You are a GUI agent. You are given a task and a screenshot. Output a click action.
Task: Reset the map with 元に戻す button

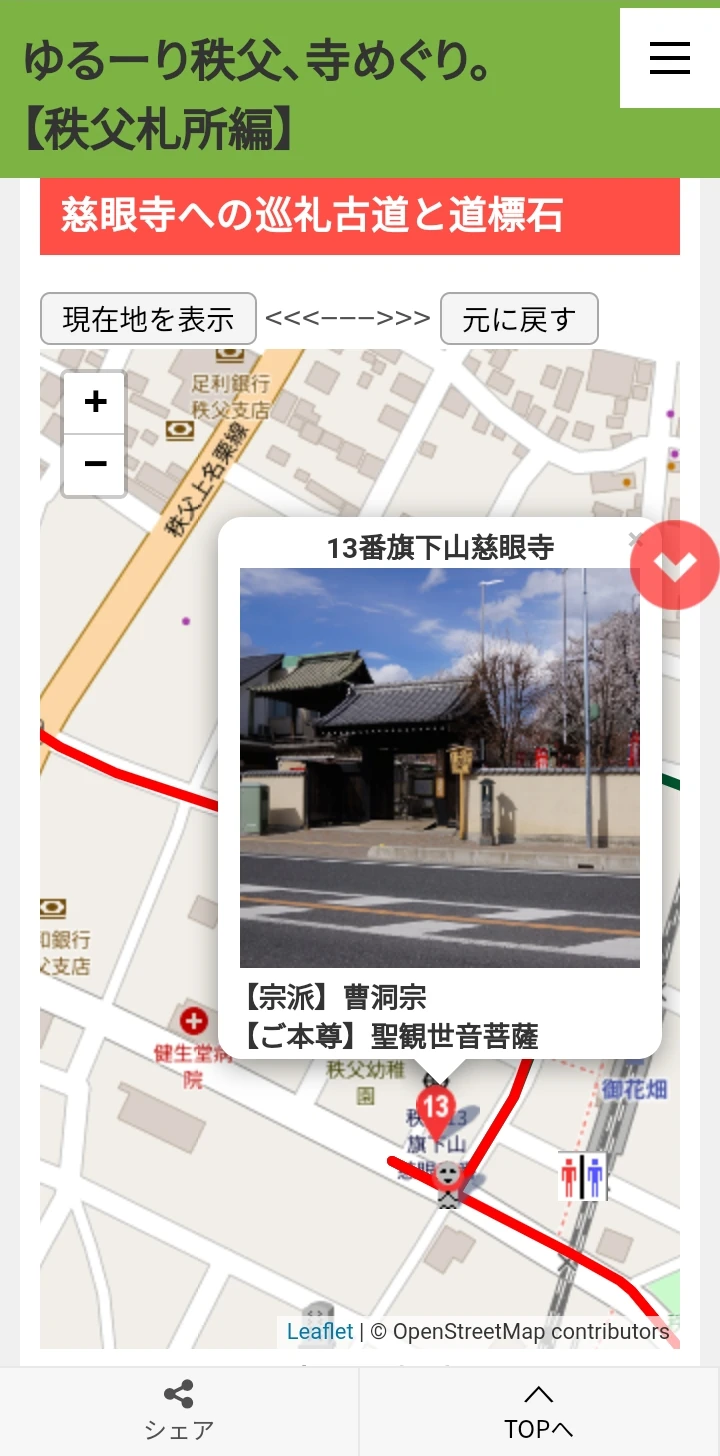[519, 319]
